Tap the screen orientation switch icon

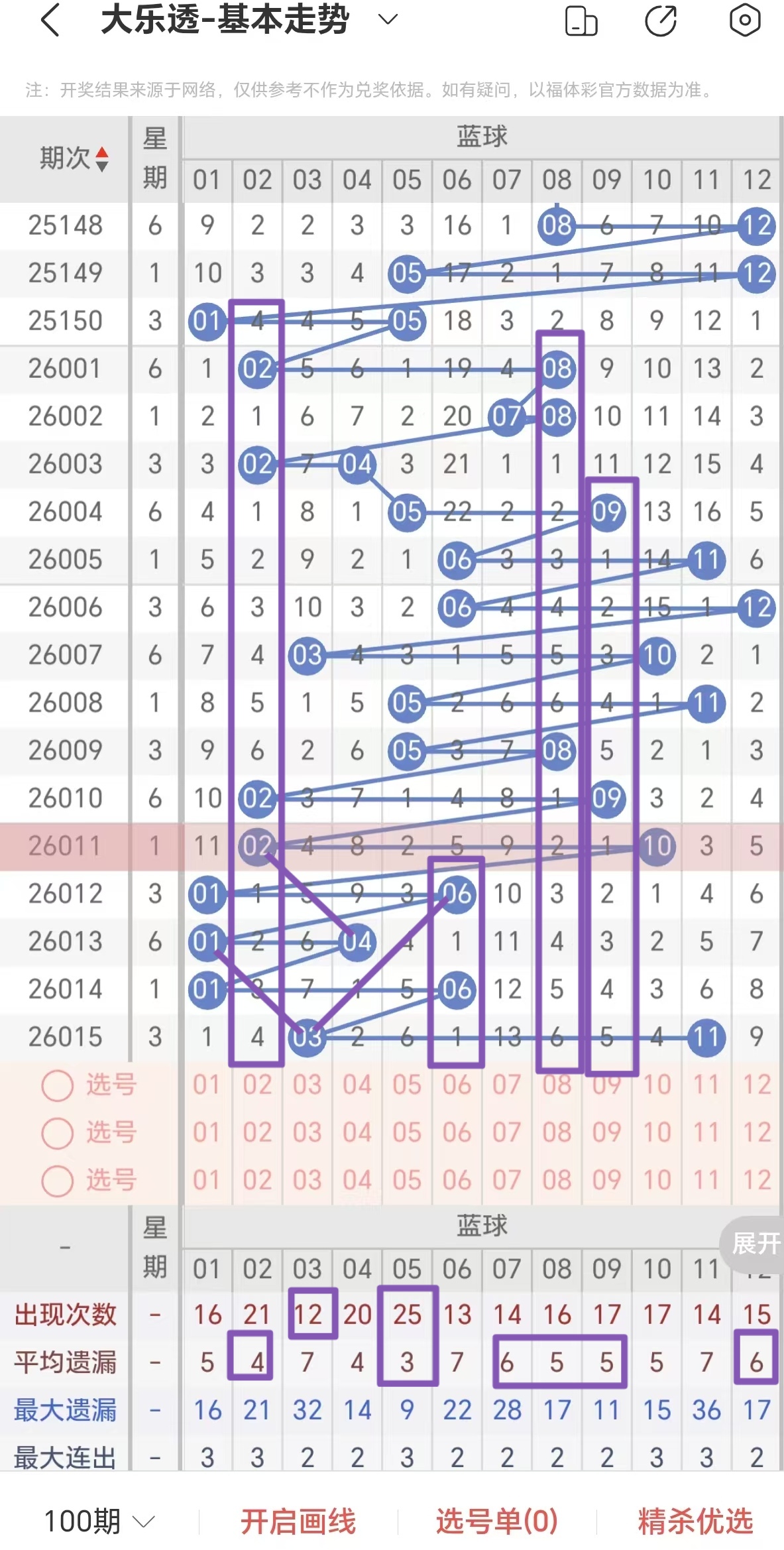pos(581,21)
